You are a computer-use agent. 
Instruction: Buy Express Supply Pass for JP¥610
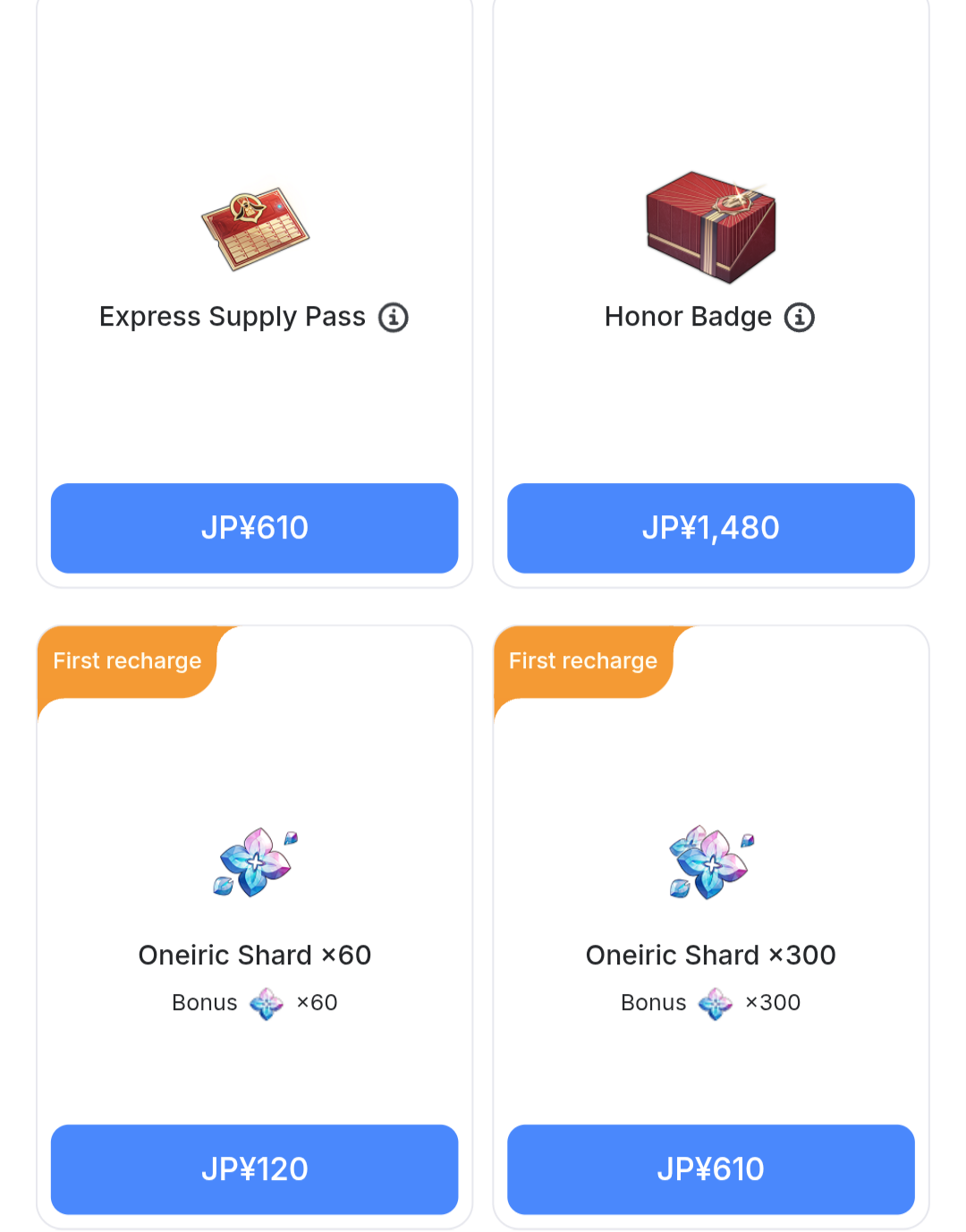(255, 528)
